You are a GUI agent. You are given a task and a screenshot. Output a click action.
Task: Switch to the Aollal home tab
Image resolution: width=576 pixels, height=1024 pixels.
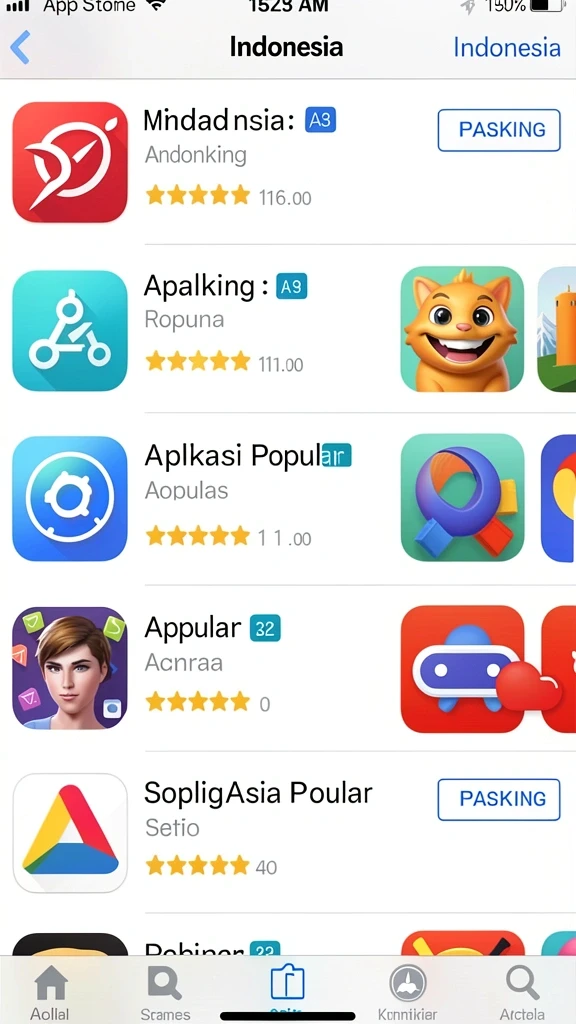50,993
